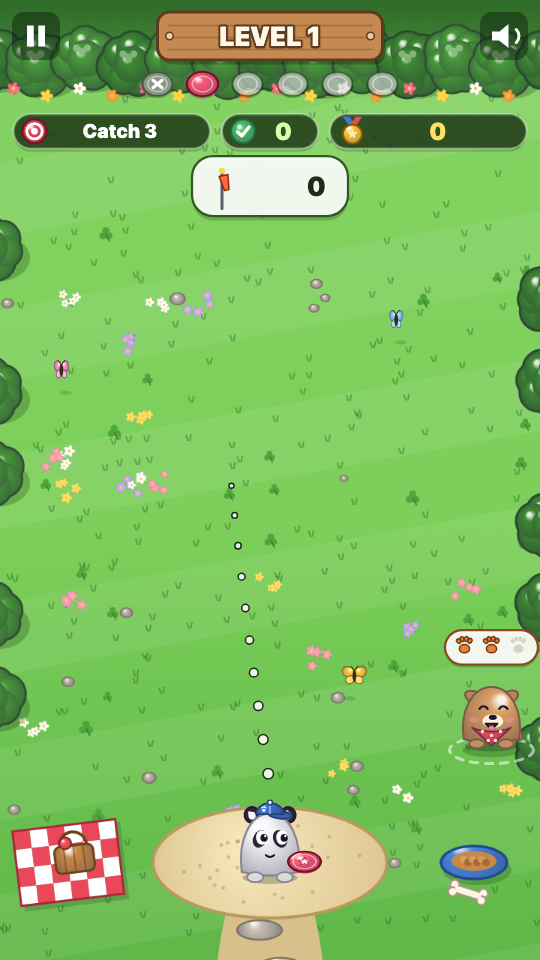The height and width of the screenshot is (960, 540).
Task: Tap the character holding the red frisbee
Action: click(x=273, y=842)
